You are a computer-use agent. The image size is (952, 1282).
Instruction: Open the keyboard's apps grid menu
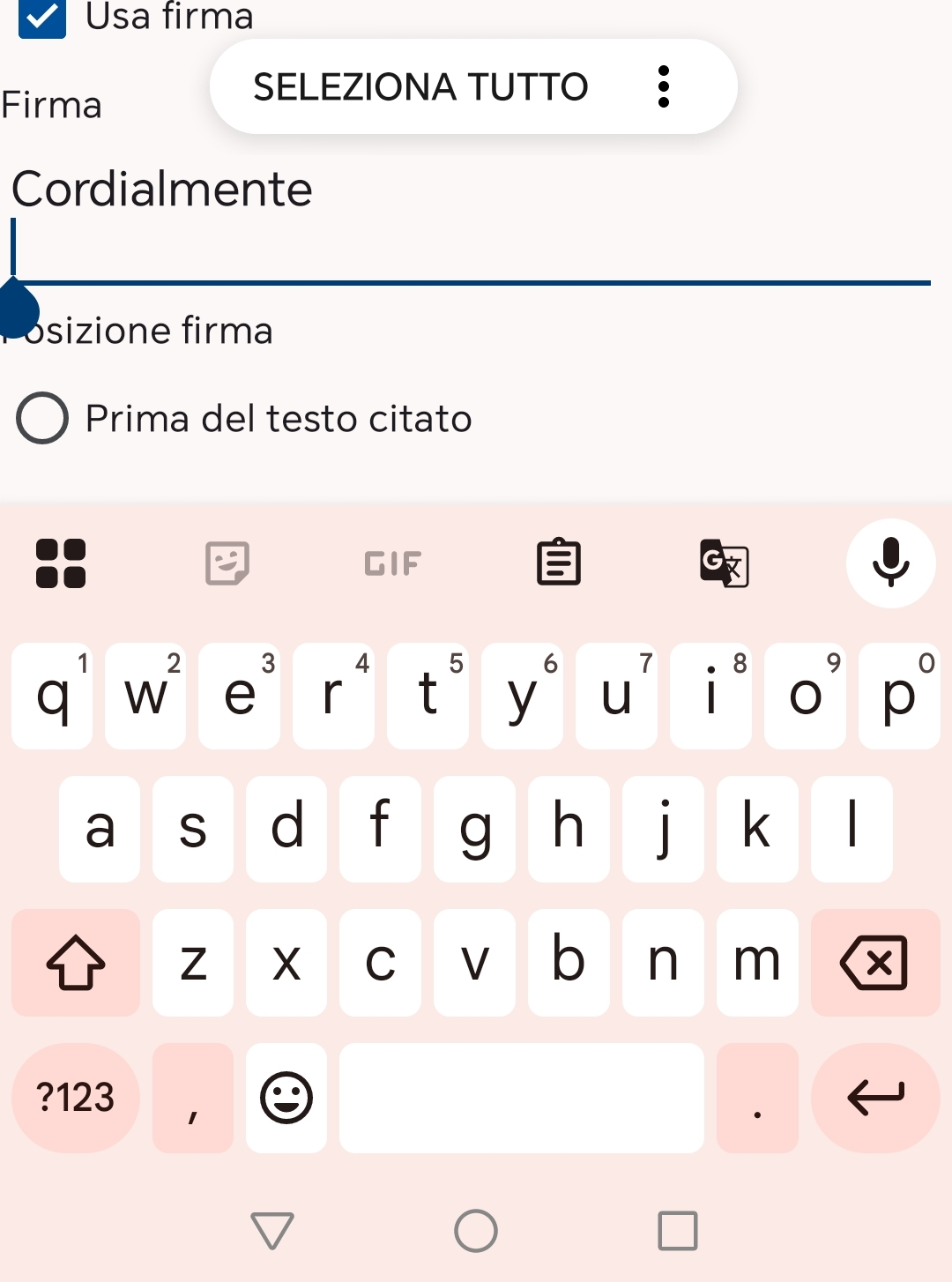coord(61,563)
